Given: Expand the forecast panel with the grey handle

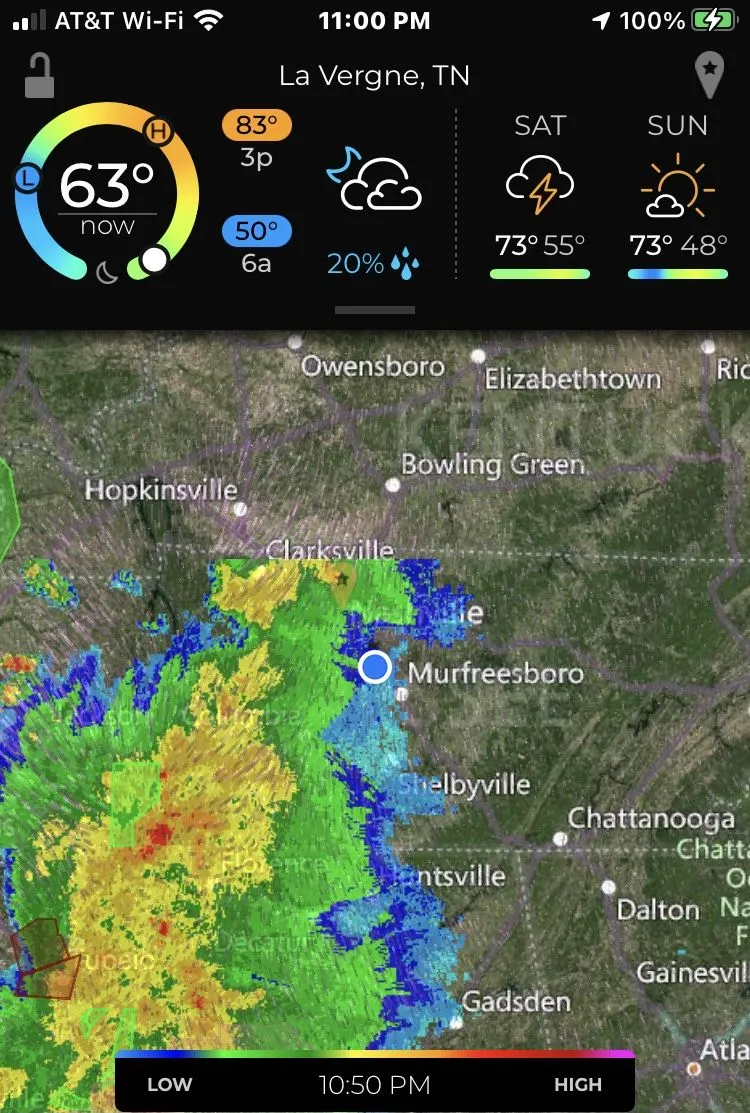Looking at the screenshot, I should pyautogui.click(x=375, y=310).
